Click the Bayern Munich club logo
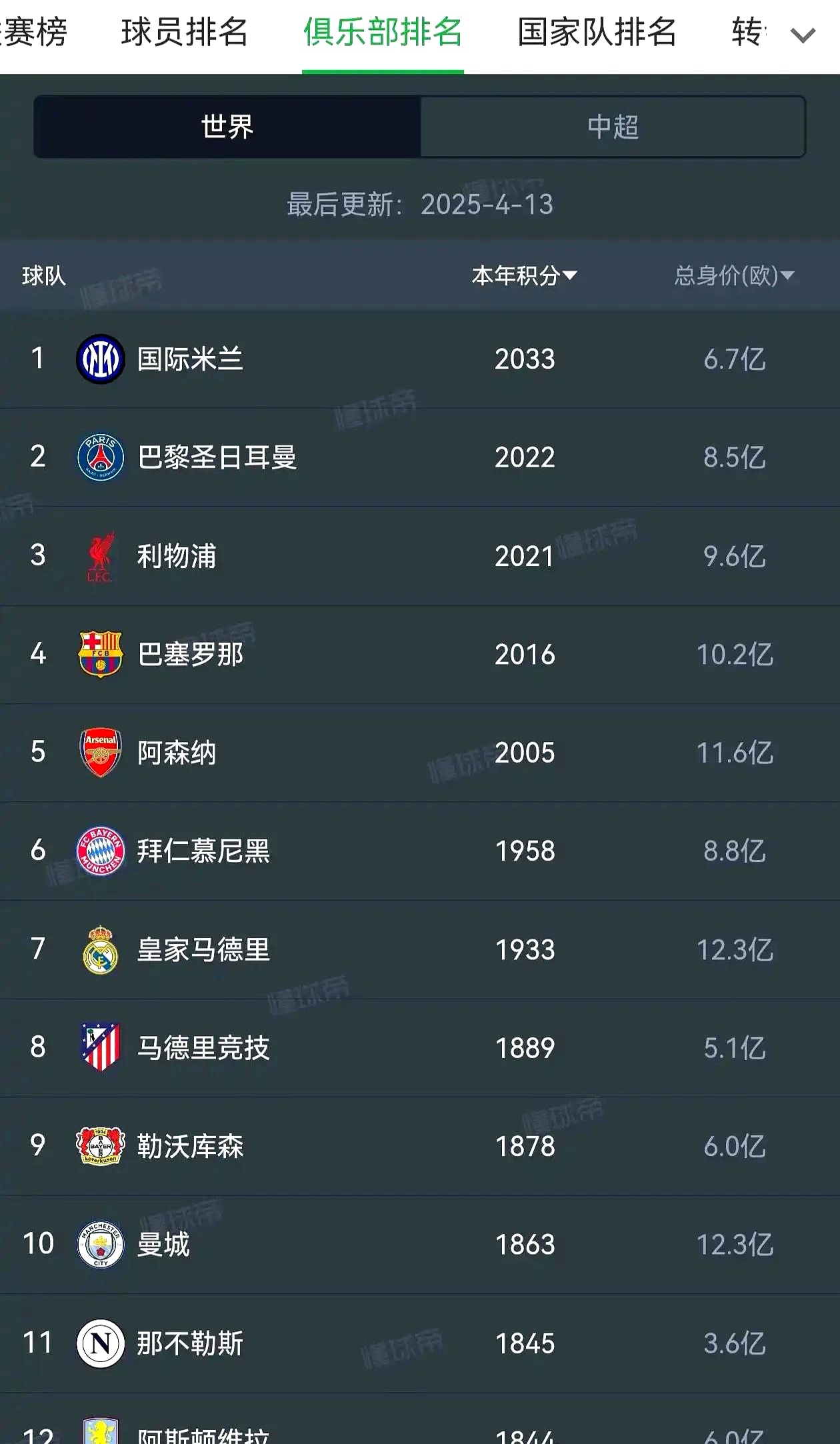 click(x=100, y=851)
